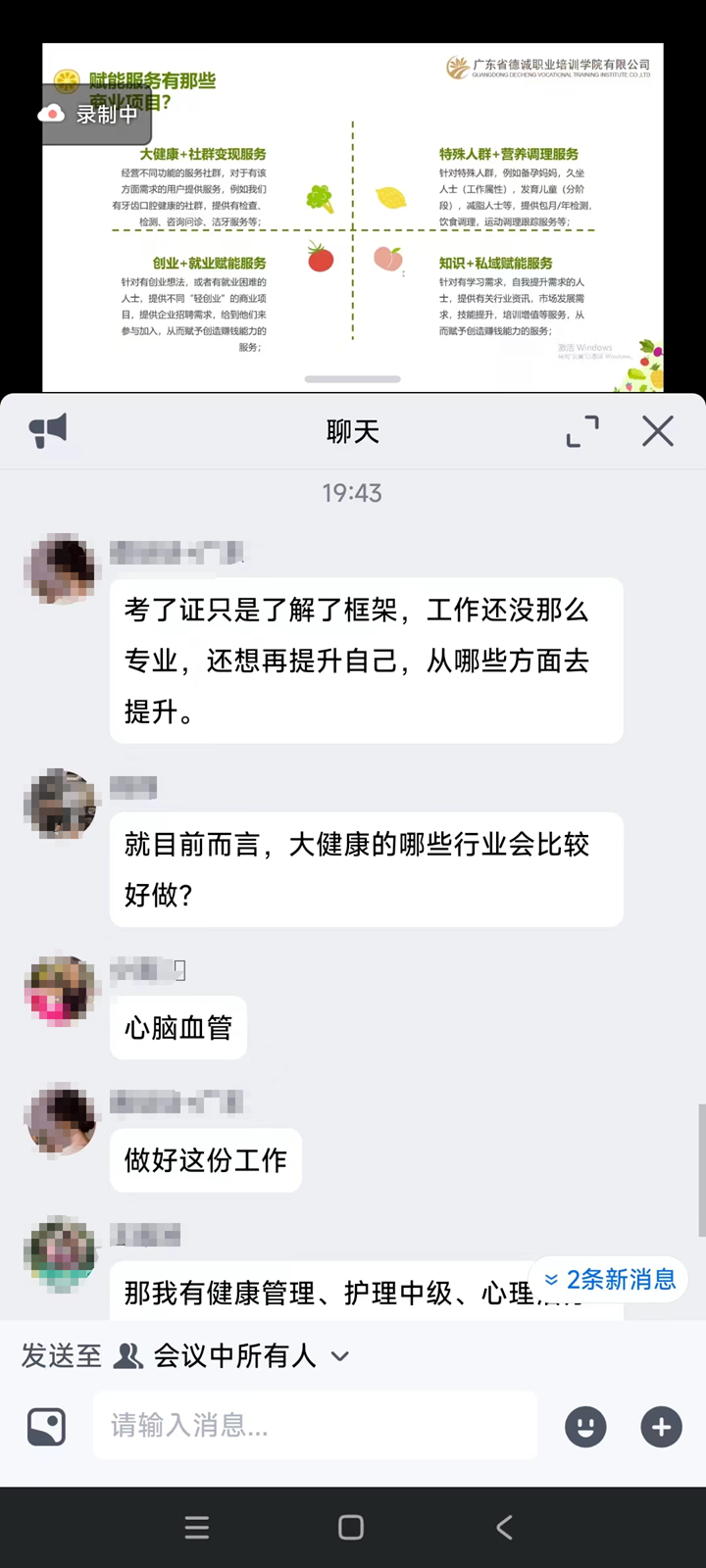The image size is (706, 1568).
Task: Open the plus attachment menu
Action: coord(661,1427)
